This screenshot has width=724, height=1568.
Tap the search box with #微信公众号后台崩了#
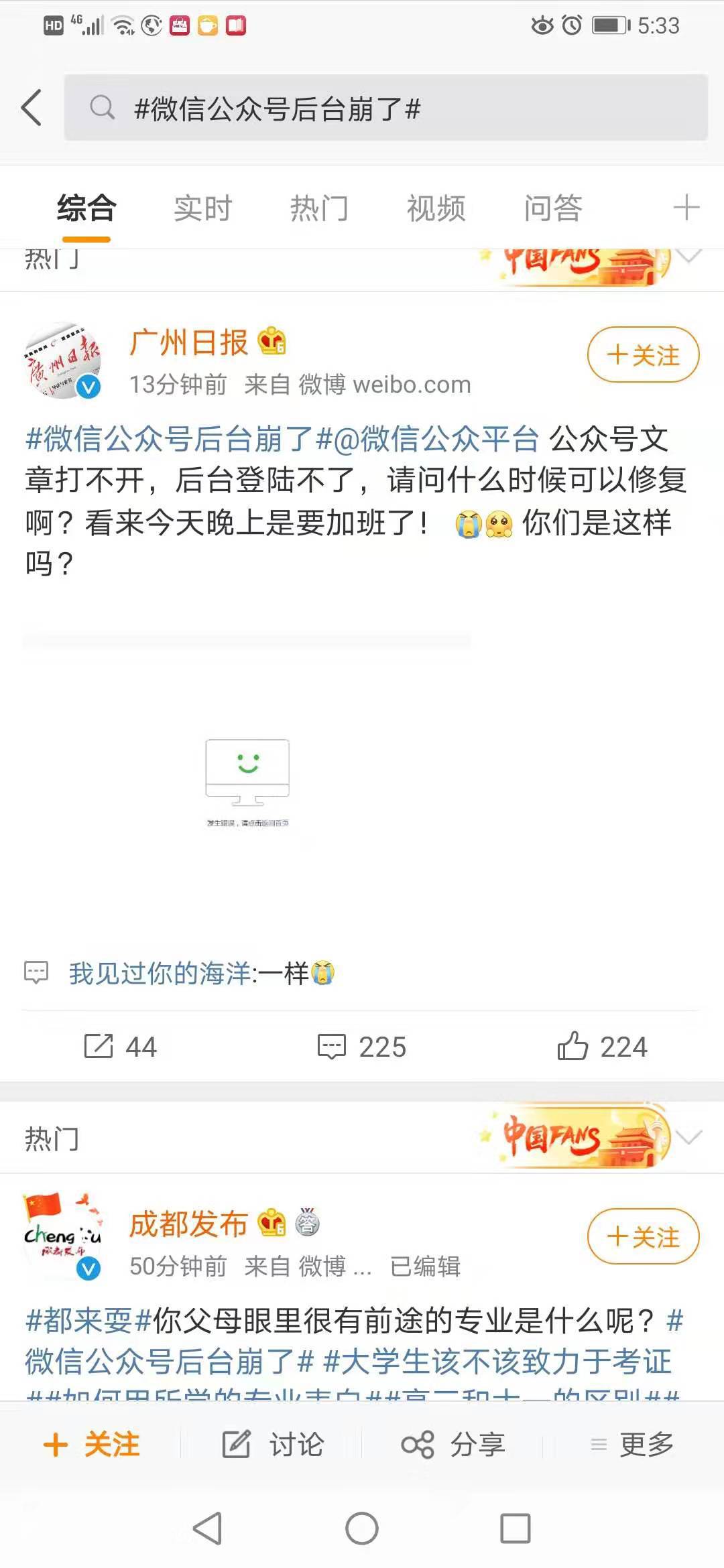pyautogui.click(x=385, y=108)
